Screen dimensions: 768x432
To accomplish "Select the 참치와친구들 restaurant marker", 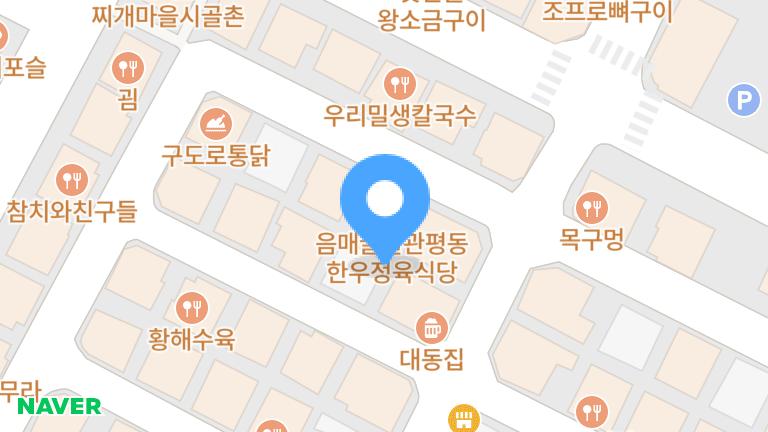I will pos(71,180).
